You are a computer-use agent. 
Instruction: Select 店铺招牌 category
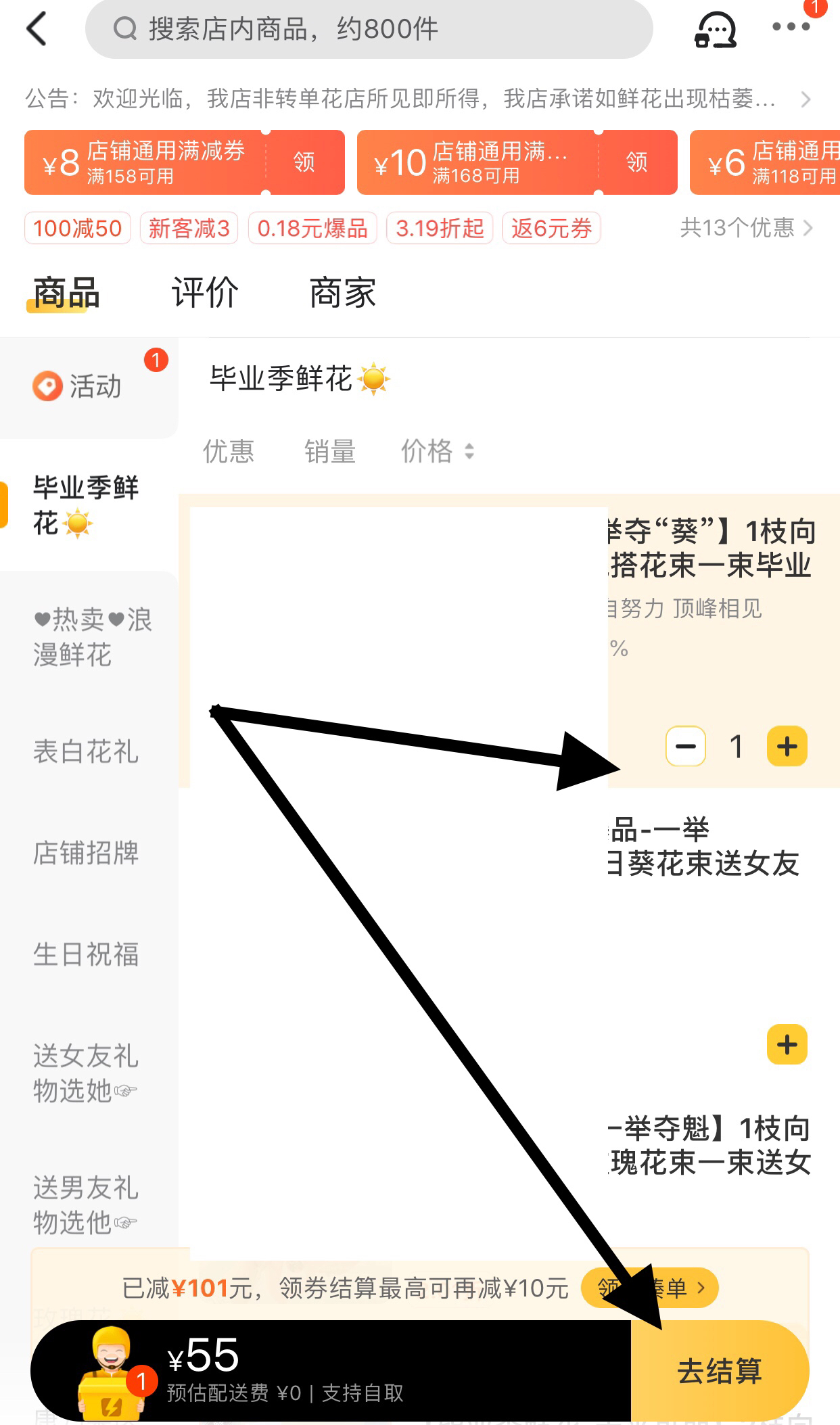click(x=86, y=853)
